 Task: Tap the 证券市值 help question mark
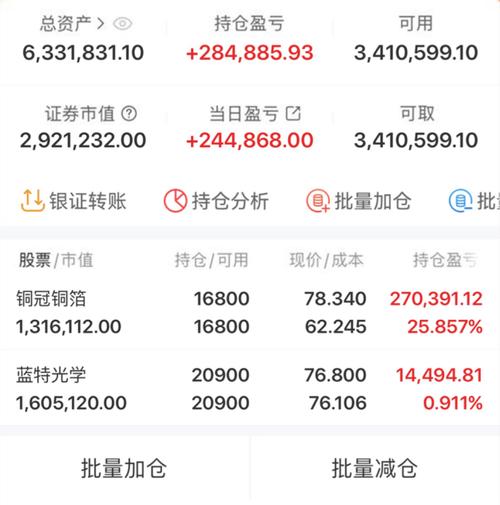click(x=129, y=114)
